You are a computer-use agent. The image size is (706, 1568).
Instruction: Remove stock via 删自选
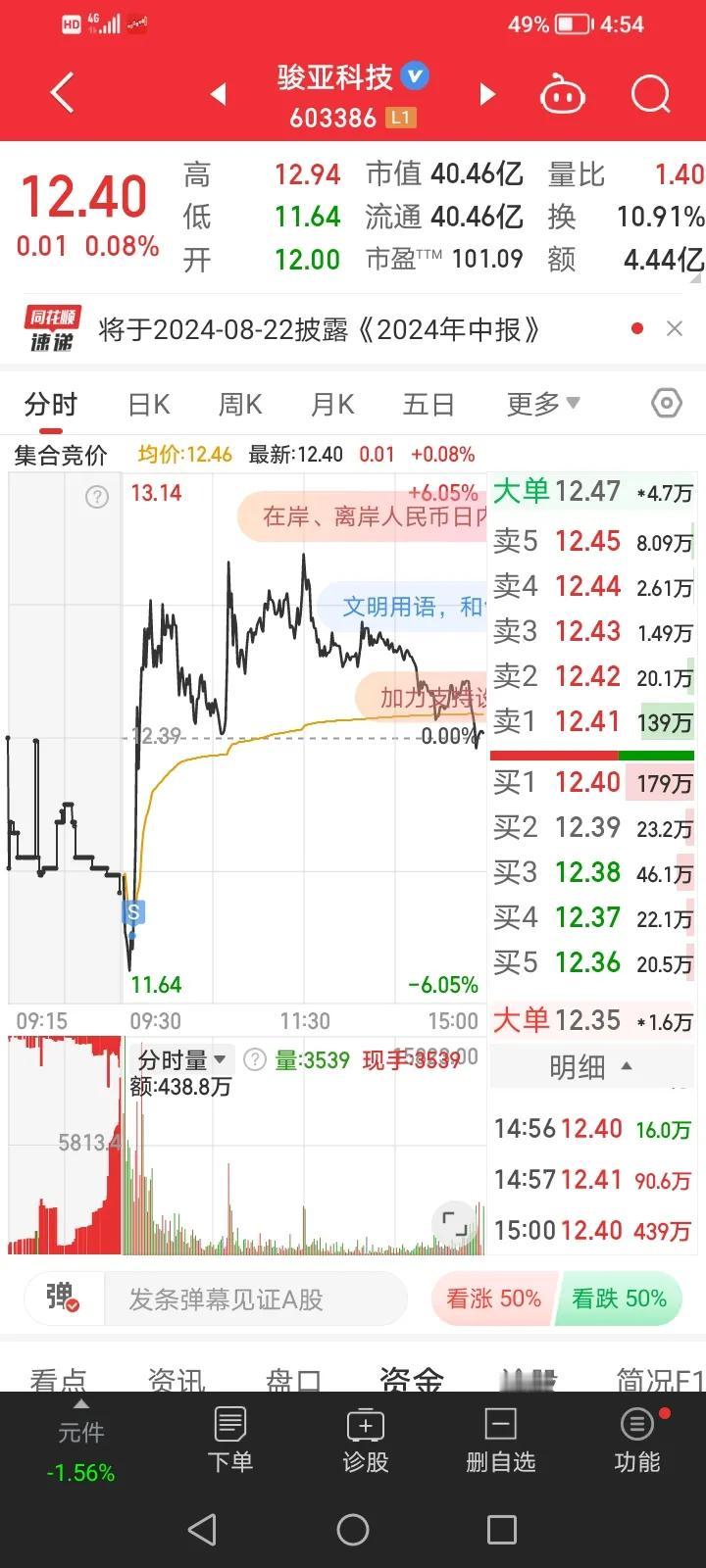point(501,1440)
